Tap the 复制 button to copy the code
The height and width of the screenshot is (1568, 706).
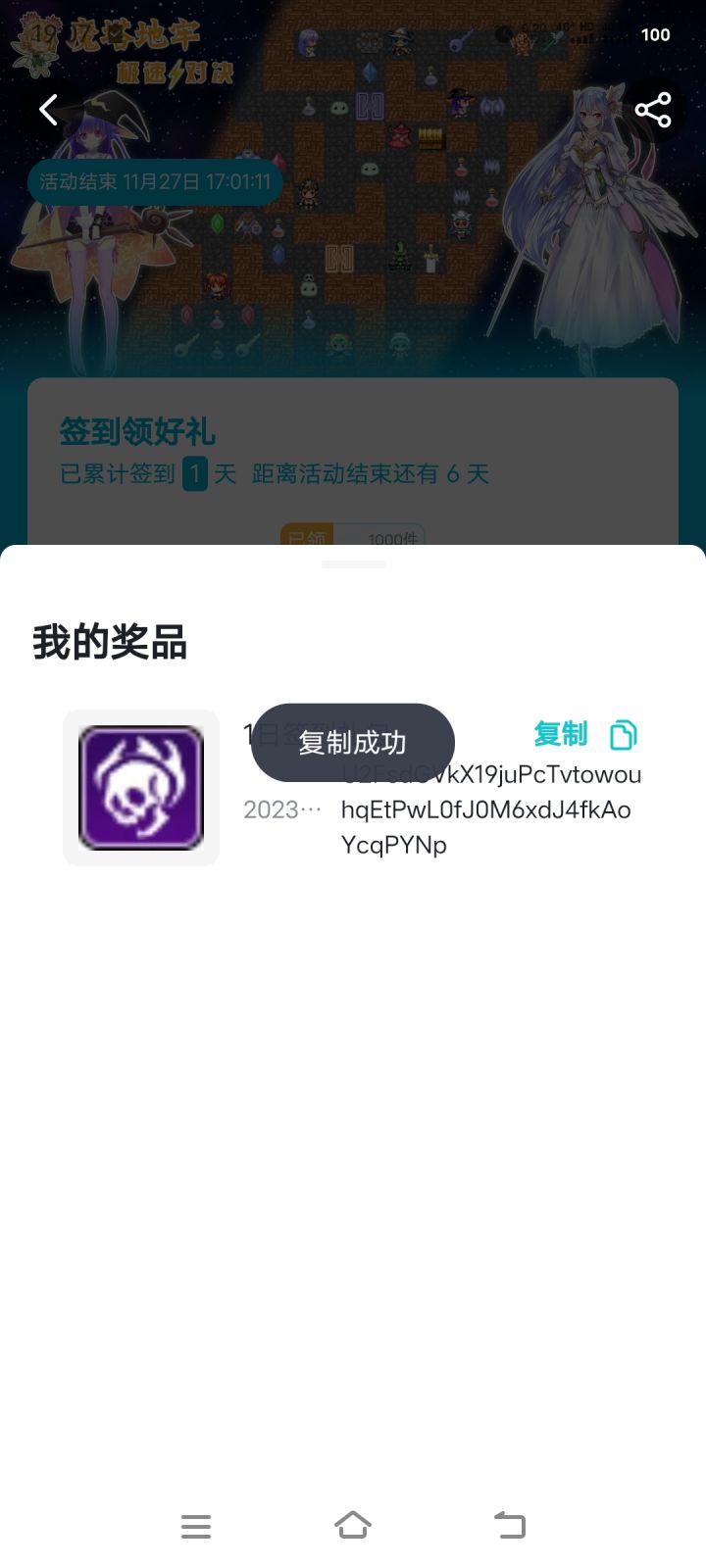(x=559, y=734)
